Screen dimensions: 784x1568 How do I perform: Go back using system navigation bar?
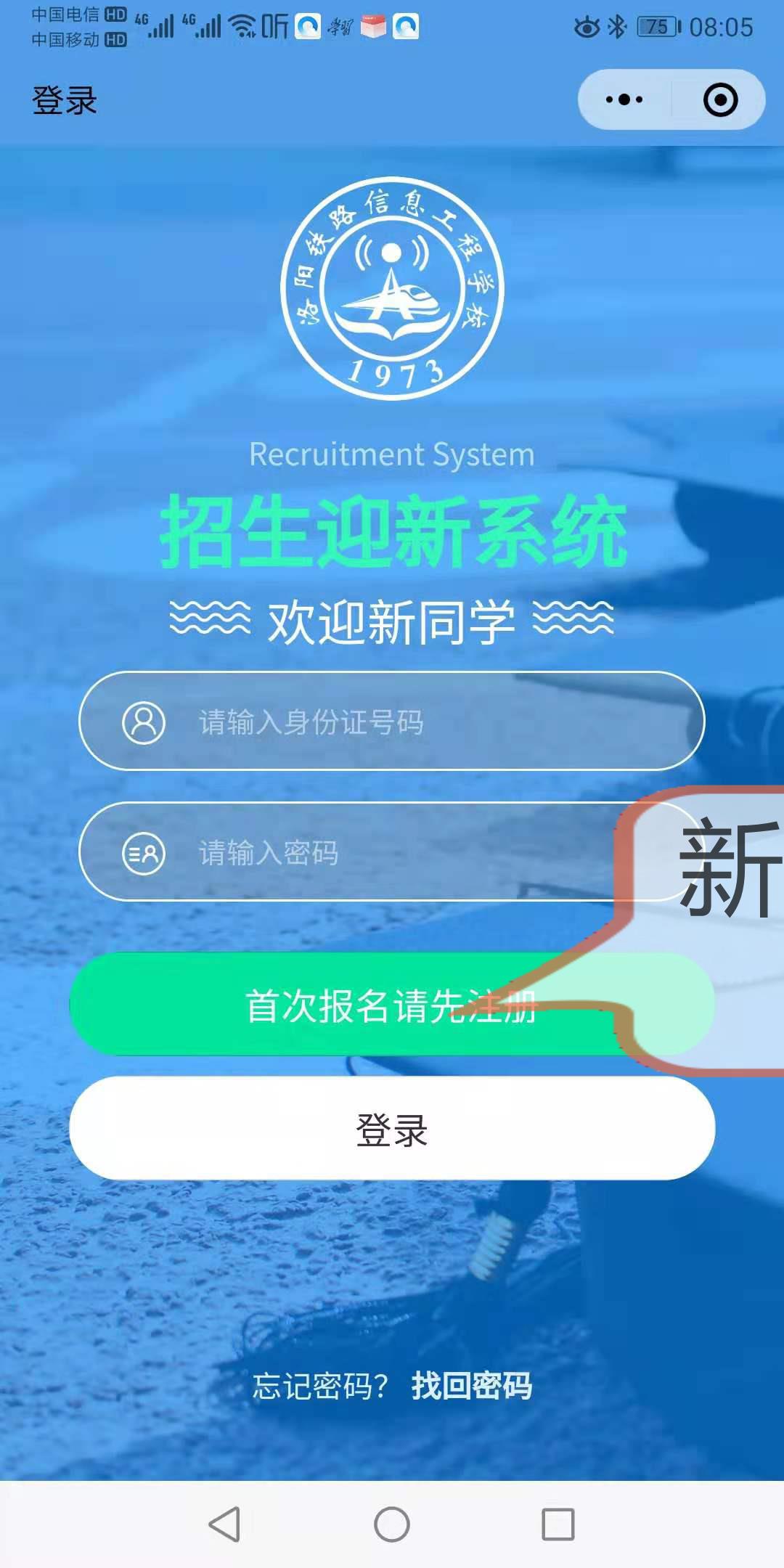click(224, 1524)
